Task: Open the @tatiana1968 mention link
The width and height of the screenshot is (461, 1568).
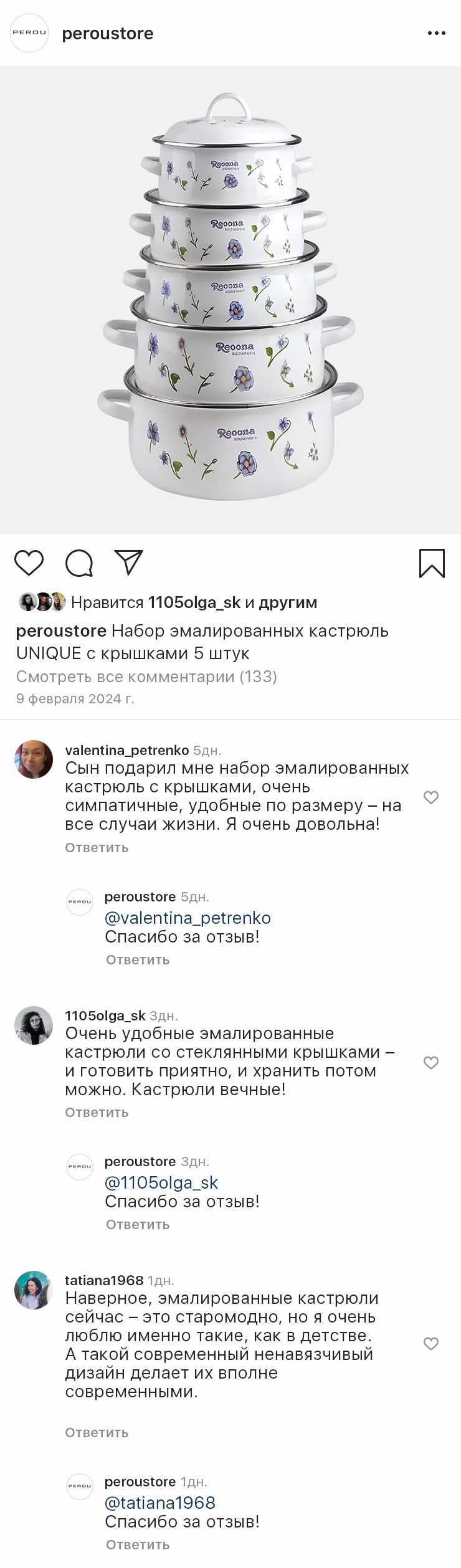Action: [x=159, y=1503]
